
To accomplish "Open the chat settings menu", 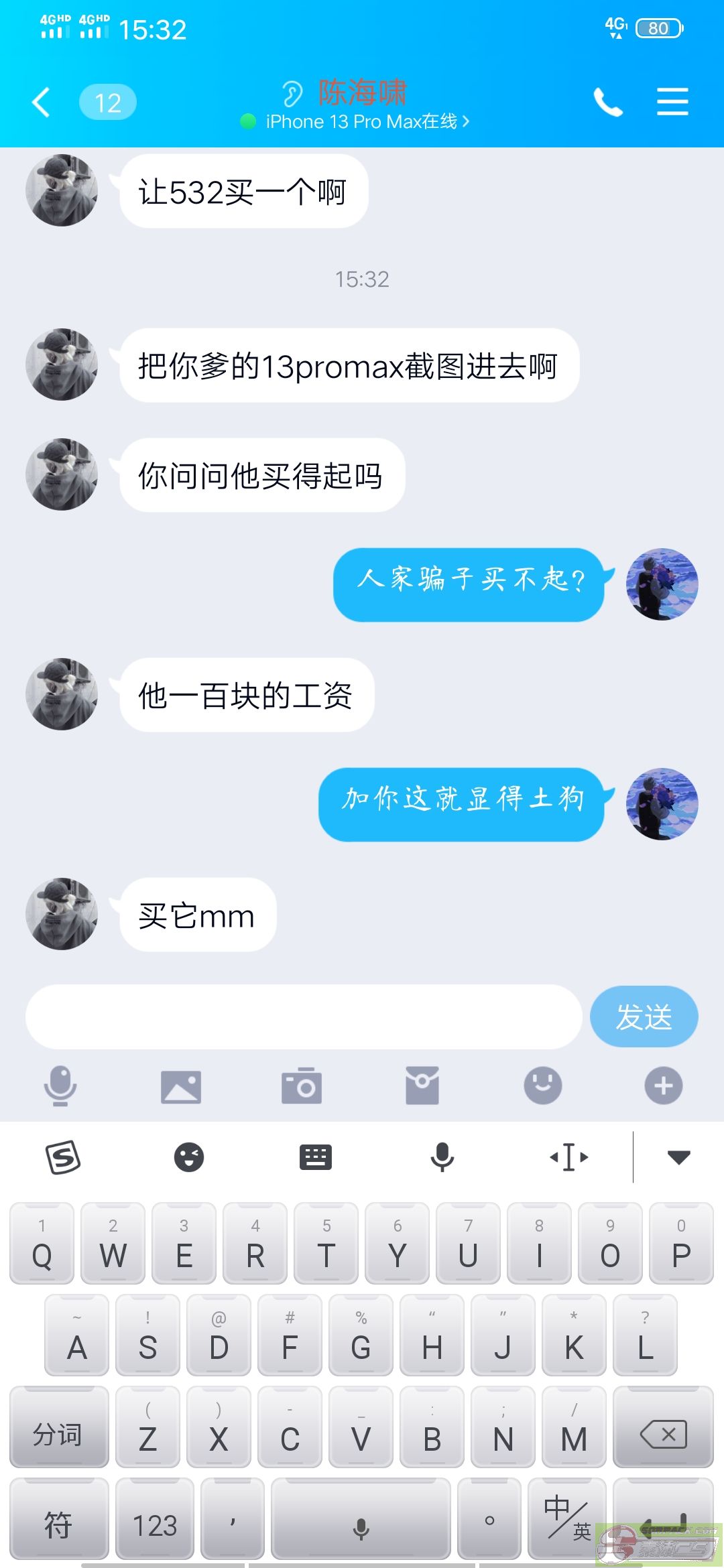I will pos(672,102).
